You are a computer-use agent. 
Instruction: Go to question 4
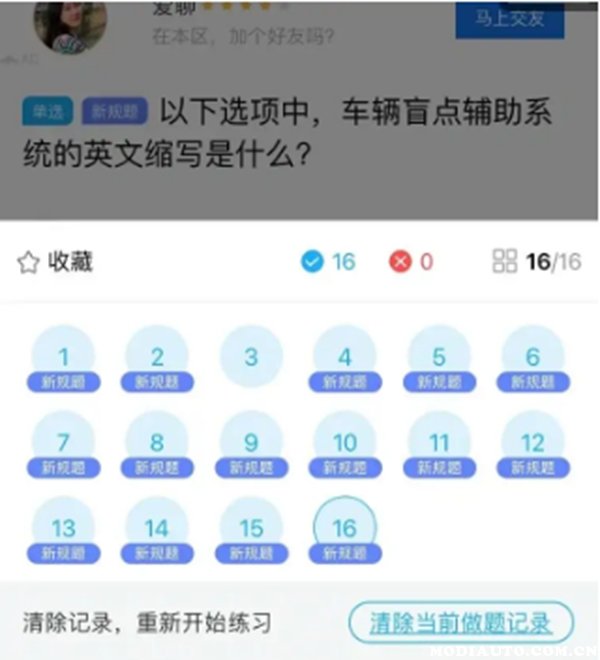pos(345,358)
